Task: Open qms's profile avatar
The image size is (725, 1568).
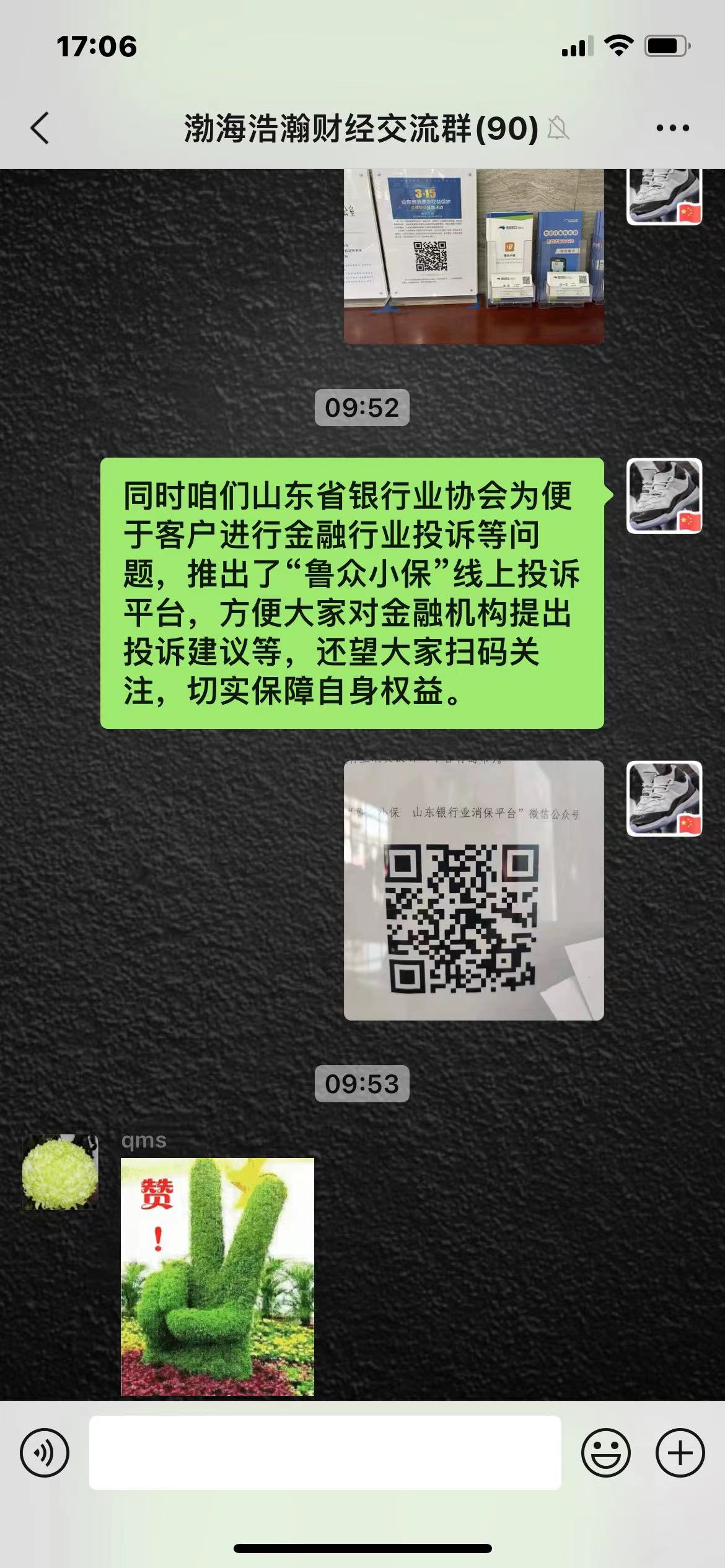Action: tap(60, 1172)
